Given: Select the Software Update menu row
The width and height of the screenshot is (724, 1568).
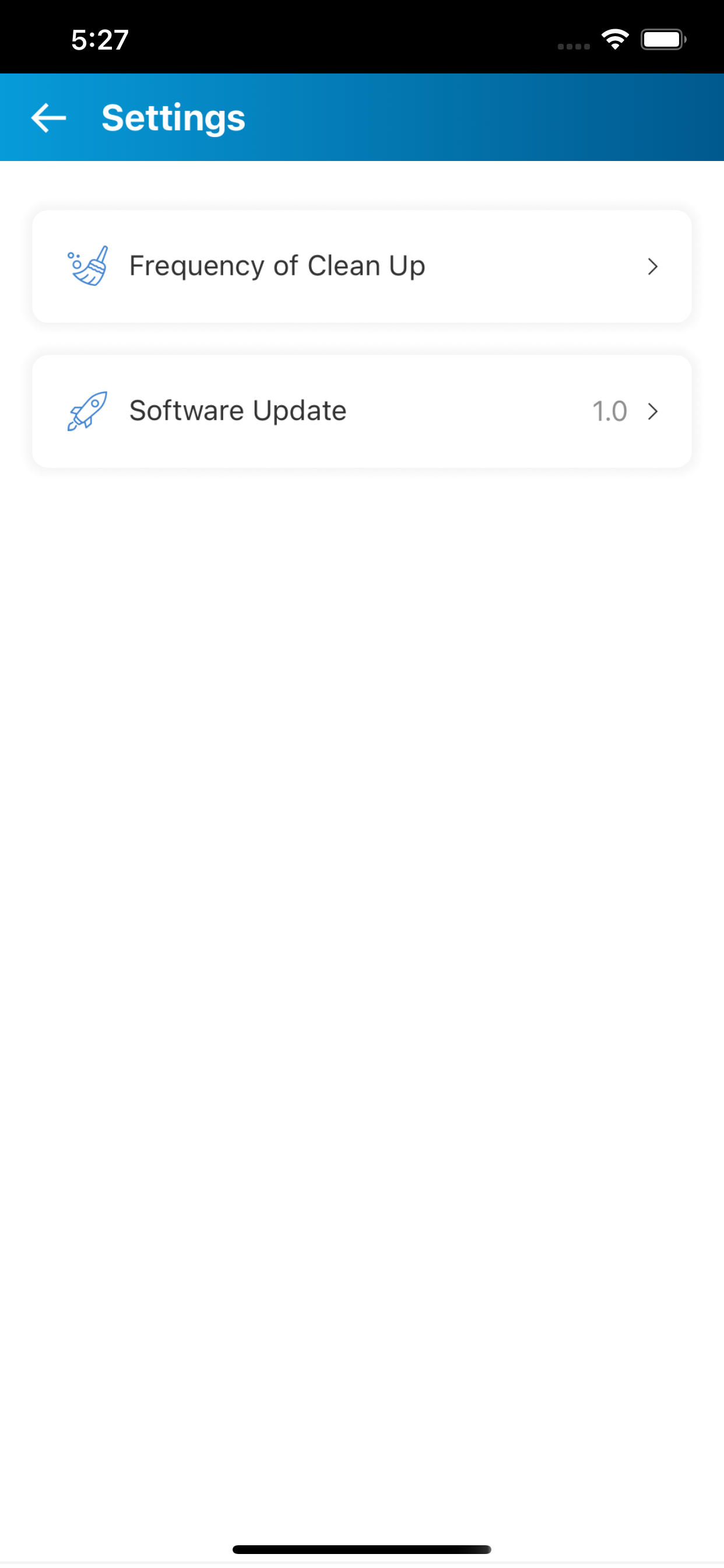Looking at the screenshot, I should click(362, 411).
